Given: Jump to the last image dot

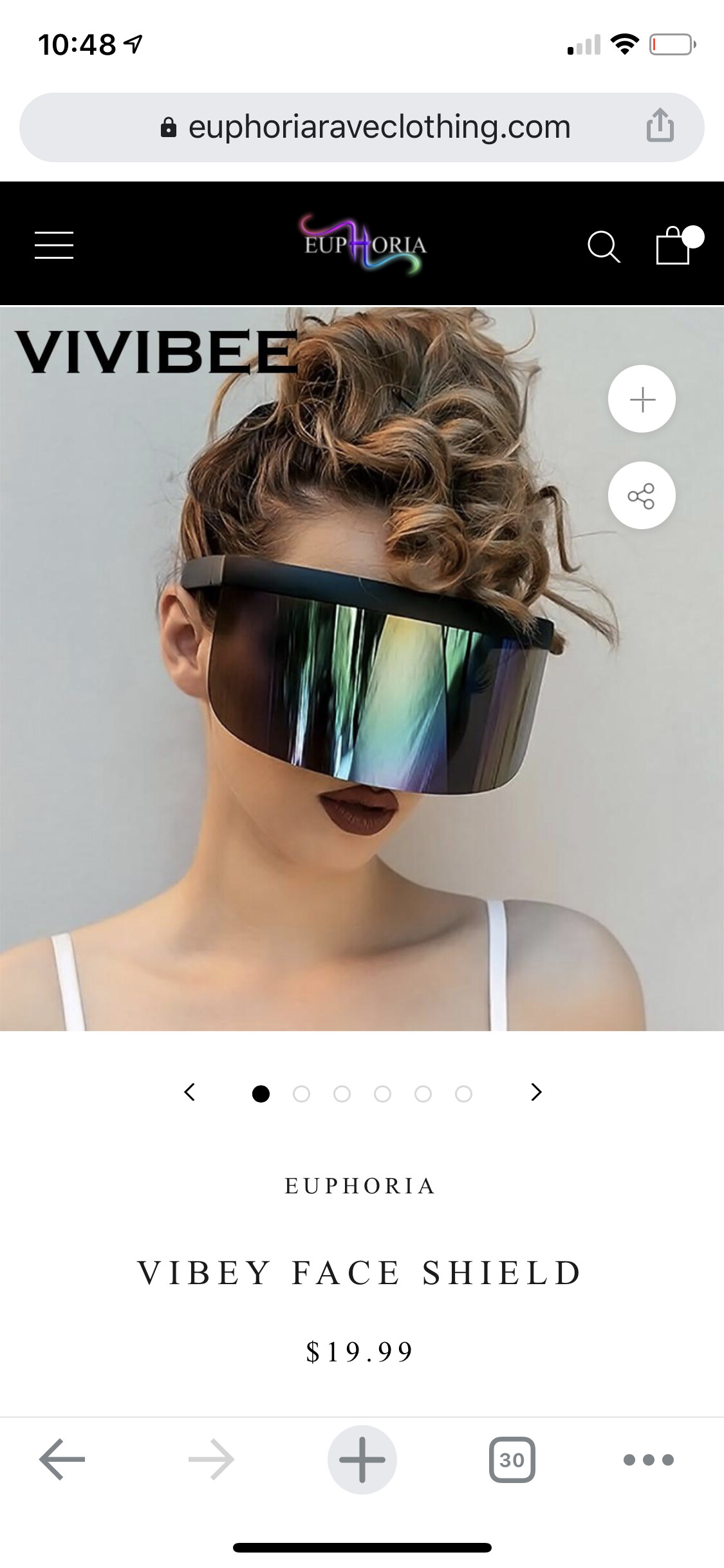Looking at the screenshot, I should [463, 1094].
